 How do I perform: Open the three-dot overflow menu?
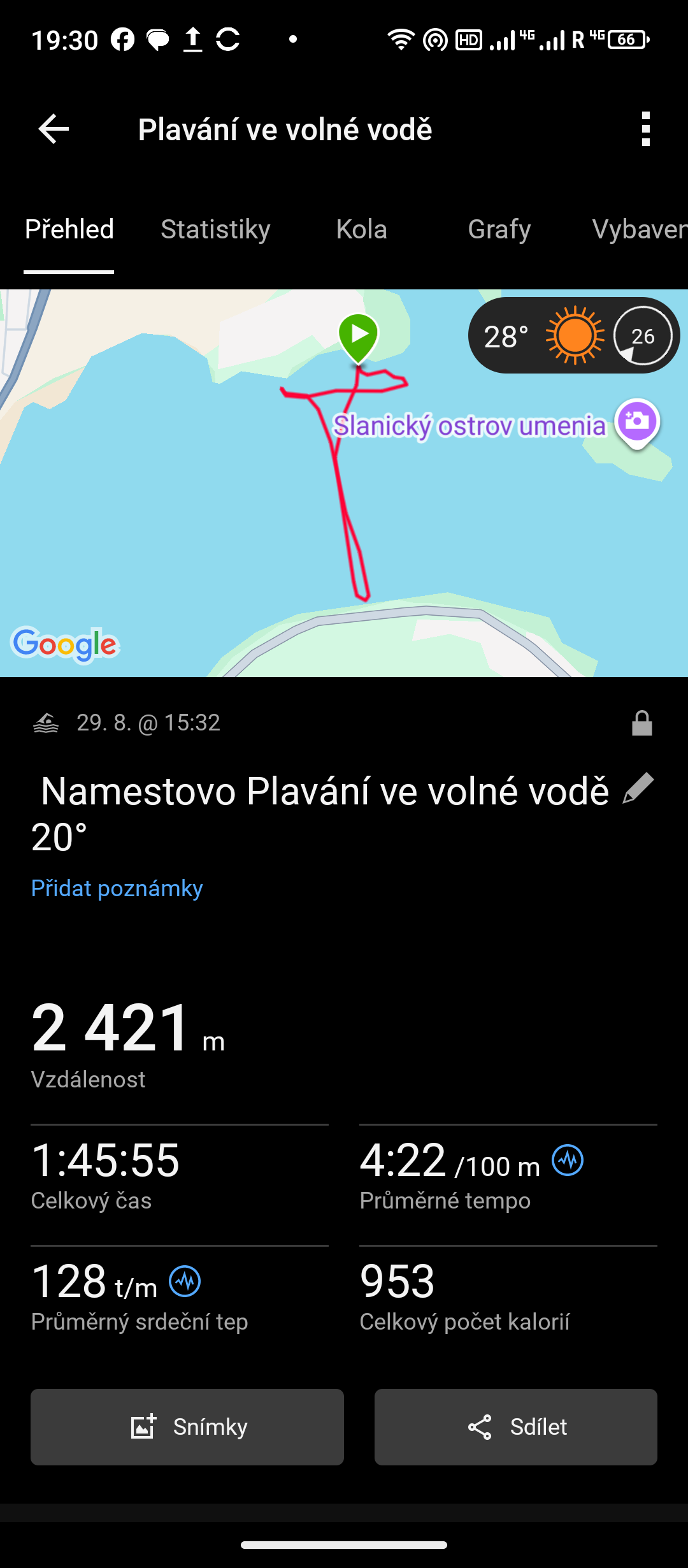point(645,129)
